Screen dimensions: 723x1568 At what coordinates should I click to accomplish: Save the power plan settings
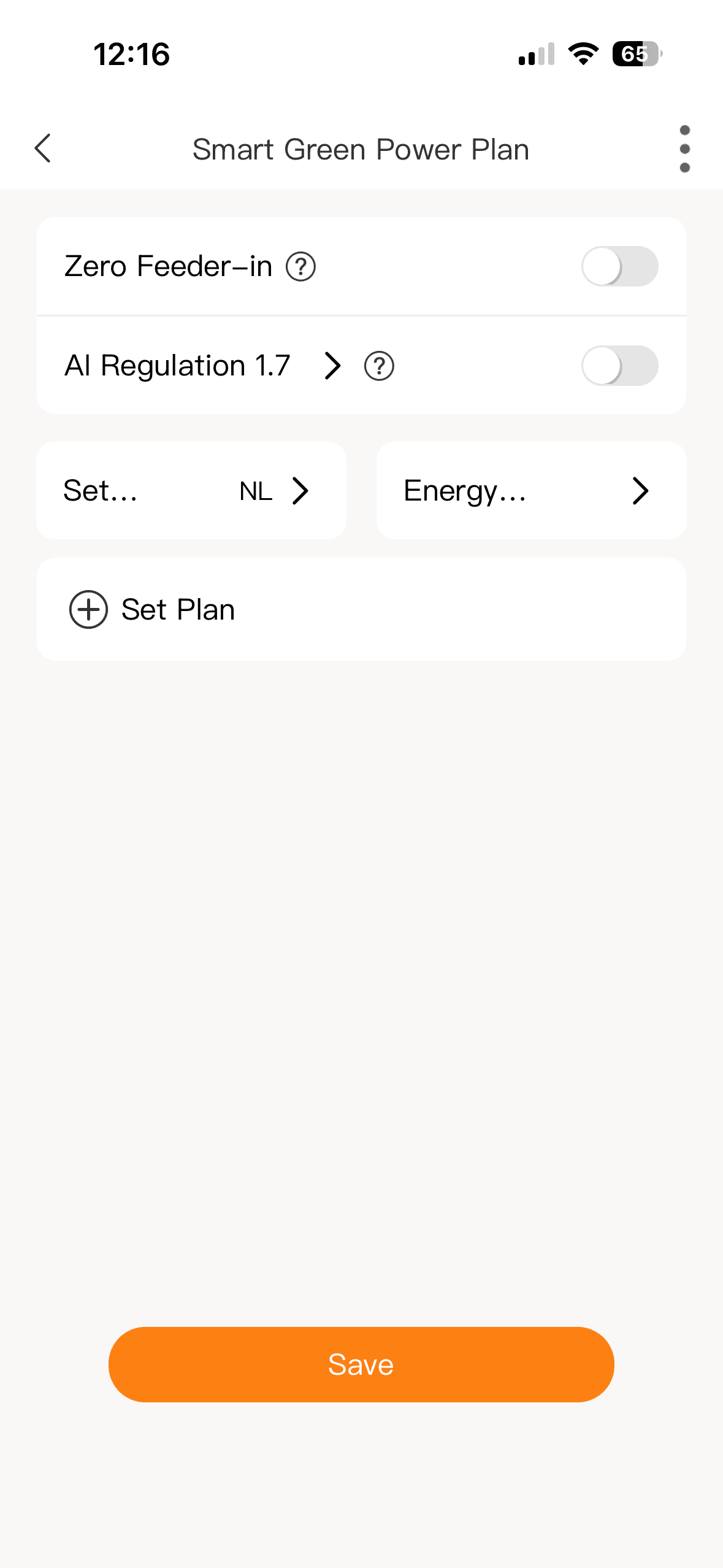coord(361,1364)
